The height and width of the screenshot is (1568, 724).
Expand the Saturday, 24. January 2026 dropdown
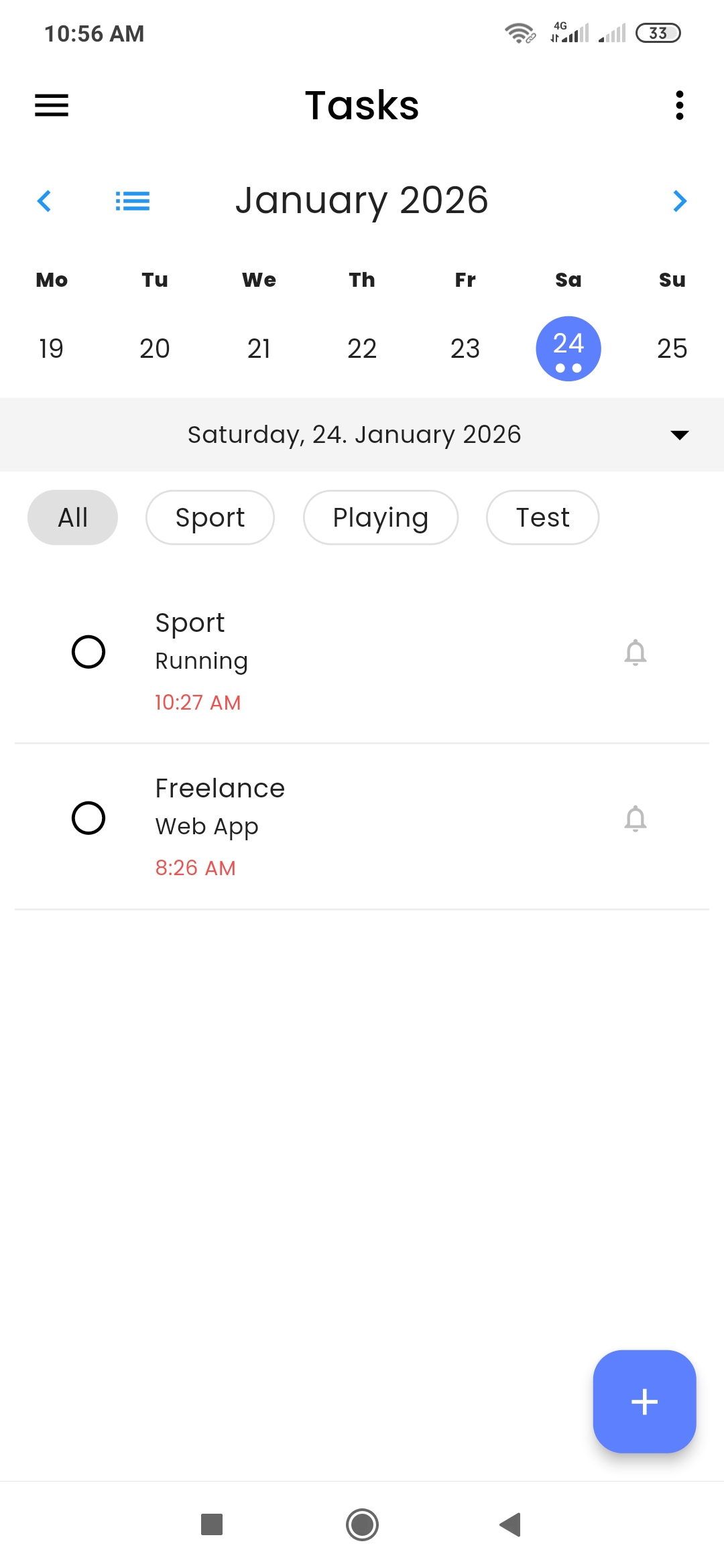(x=678, y=434)
